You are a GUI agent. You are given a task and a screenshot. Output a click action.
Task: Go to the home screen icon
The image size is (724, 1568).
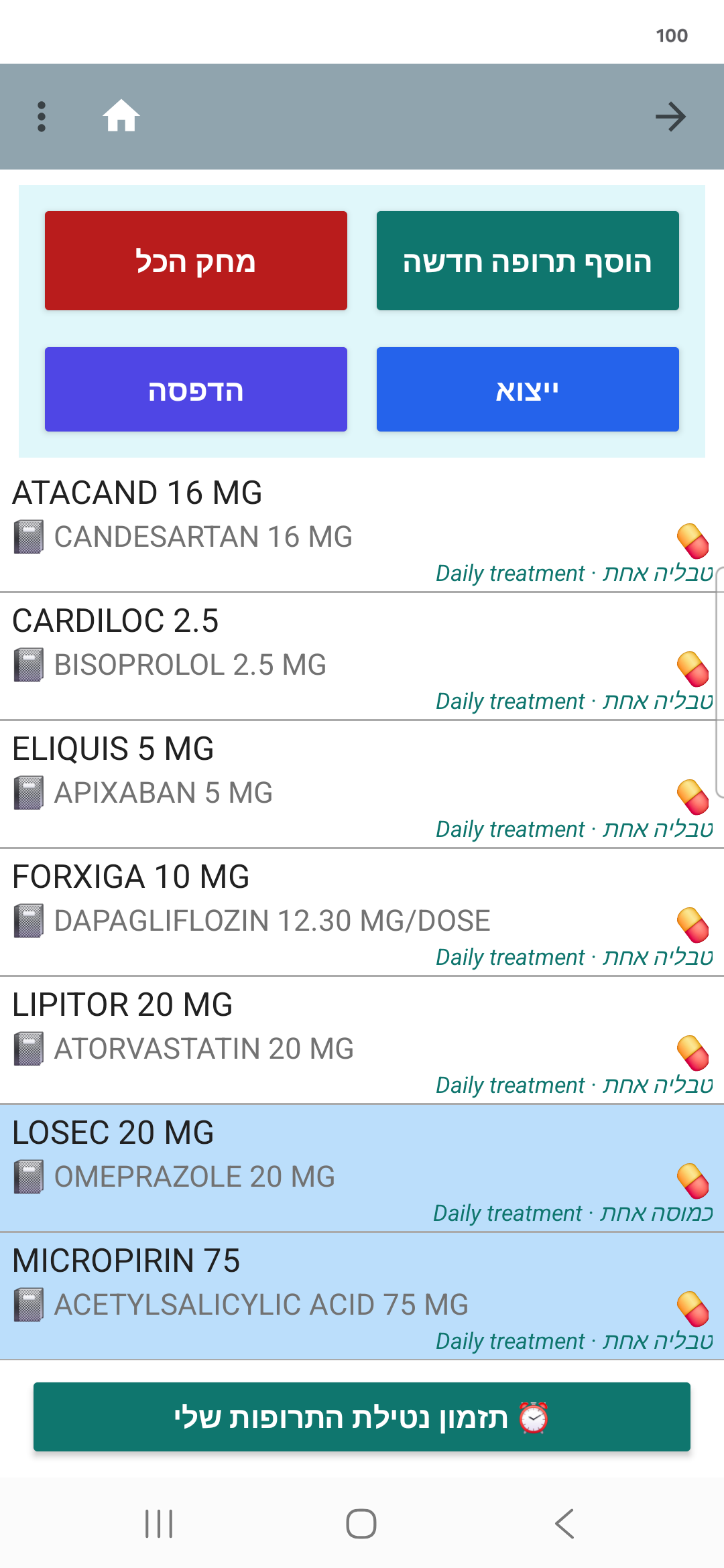coord(121,115)
